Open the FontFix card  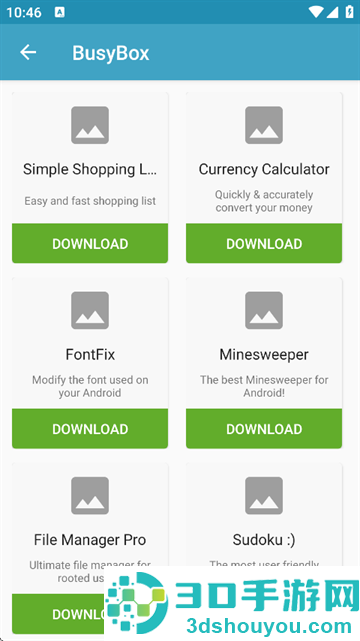tap(90, 343)
